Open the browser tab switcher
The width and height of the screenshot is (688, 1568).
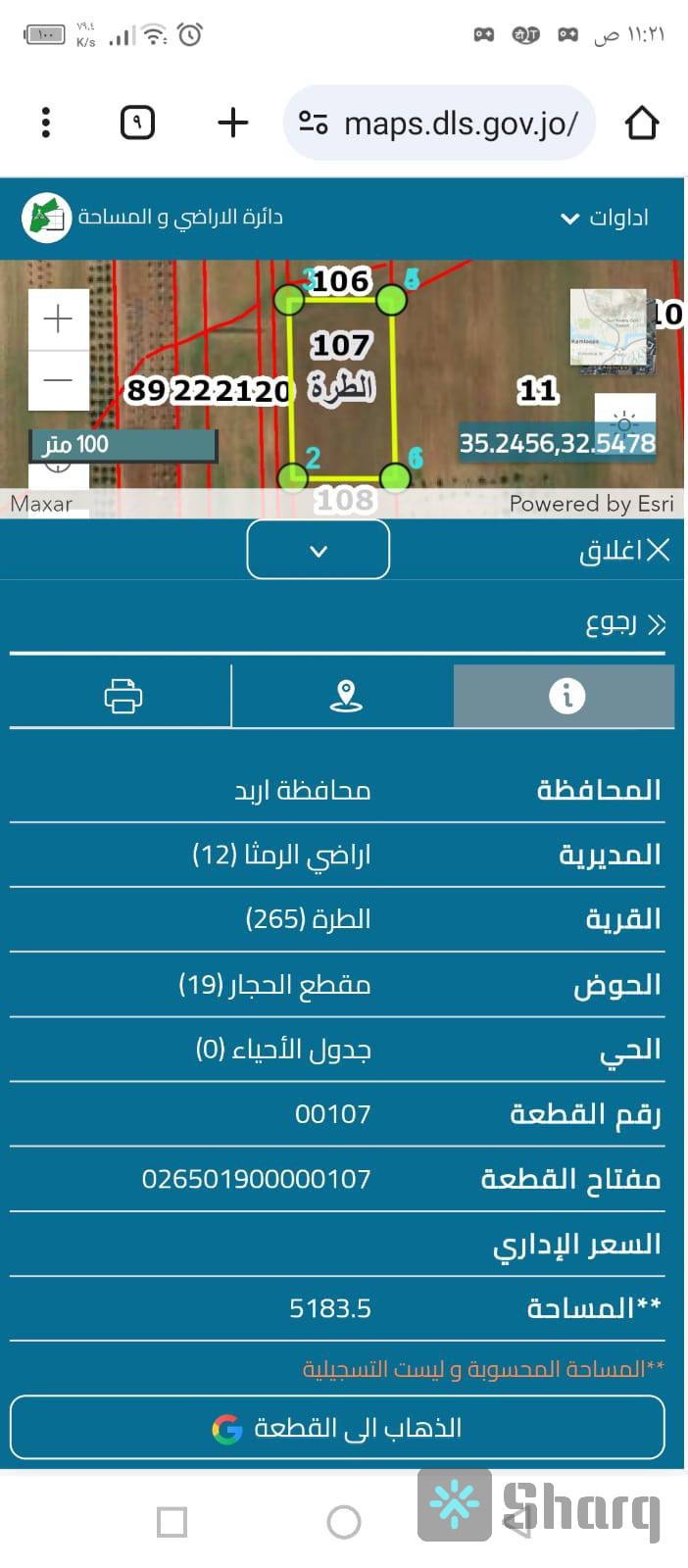click(x=137, y=122)
